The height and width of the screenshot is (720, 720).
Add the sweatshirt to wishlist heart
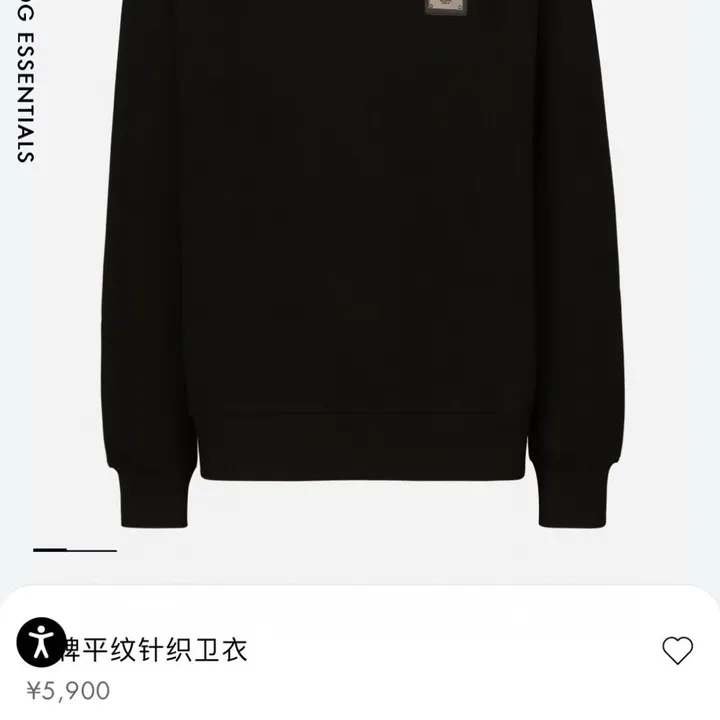pyautogui.click(x=677, y=651)
